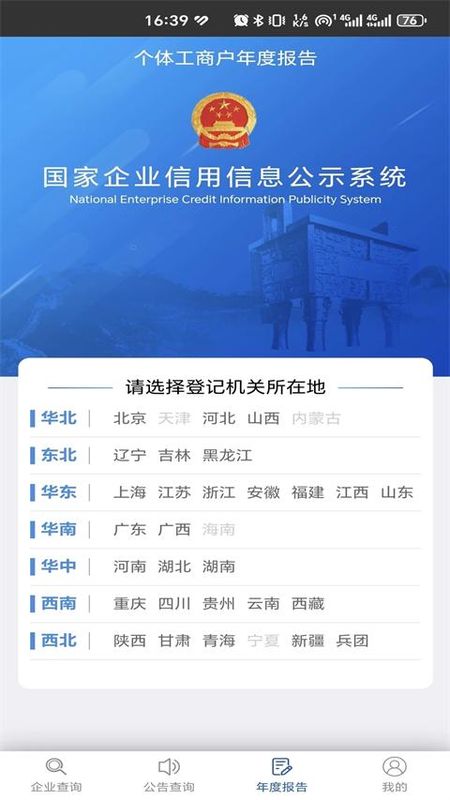Open the 公告查询 tab
The image size is (450, 800).
[x=169, y=774]
